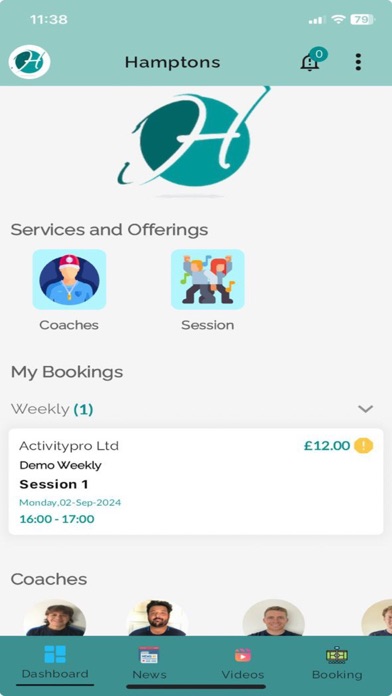The height and width of the screenshot is (696, 392).
Task: Go to the Booking tab
Action: coord(337,663)
